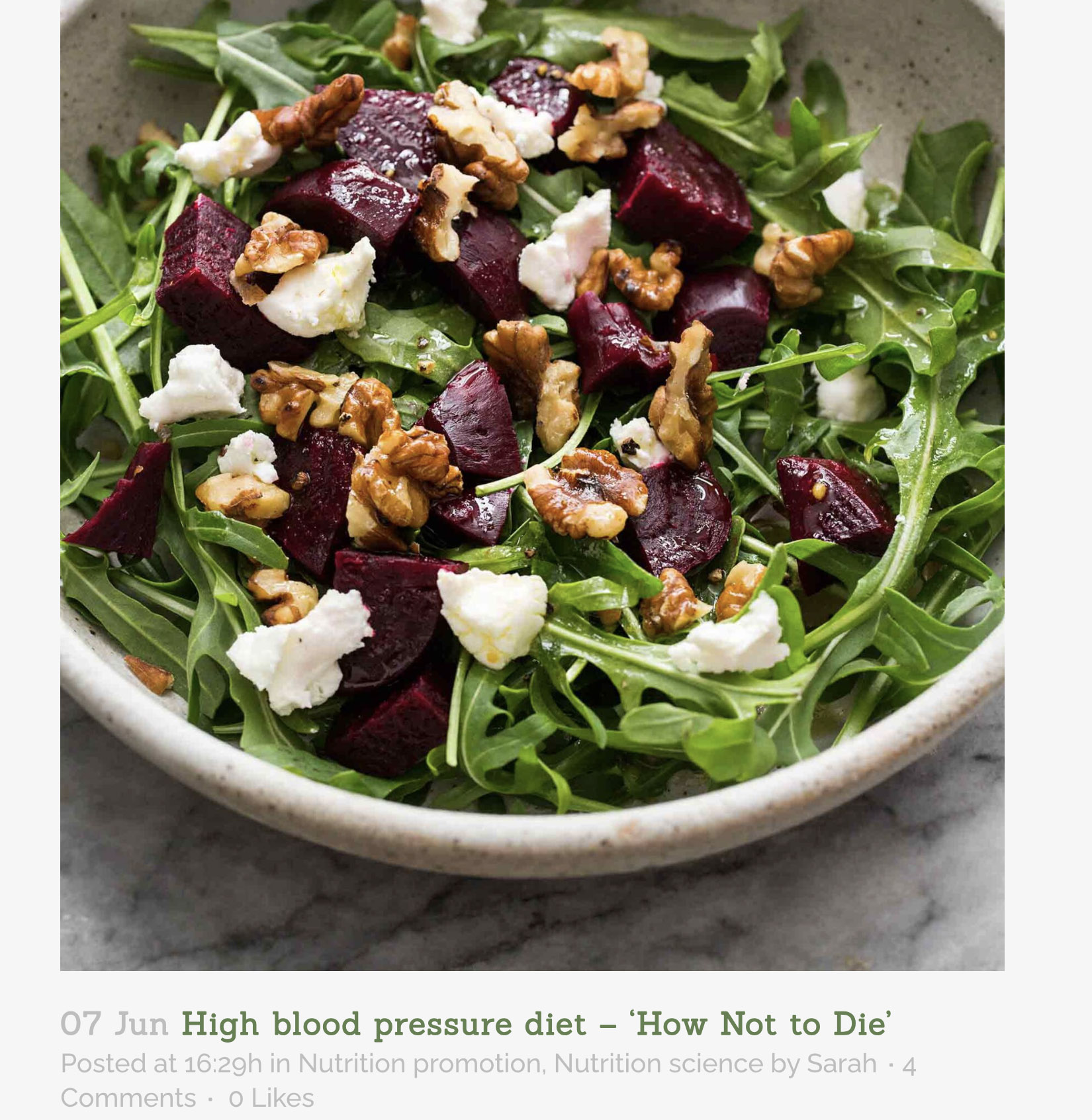Open the 4 Comments link
Image resolution: width=1092 pixels, height=1120 pixels.
pos(128,1098)
